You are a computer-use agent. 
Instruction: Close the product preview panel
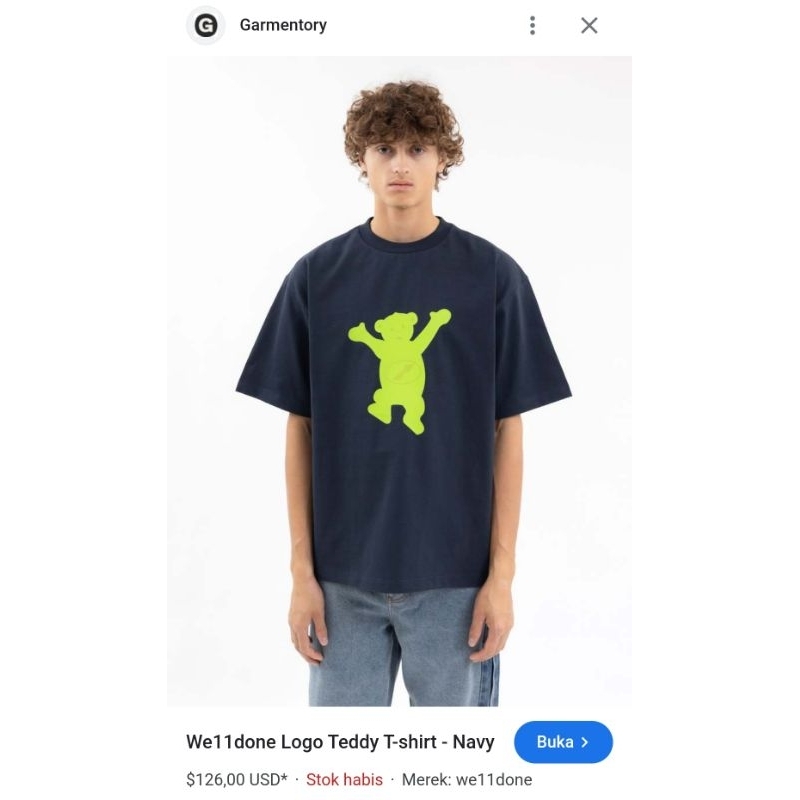589,26
